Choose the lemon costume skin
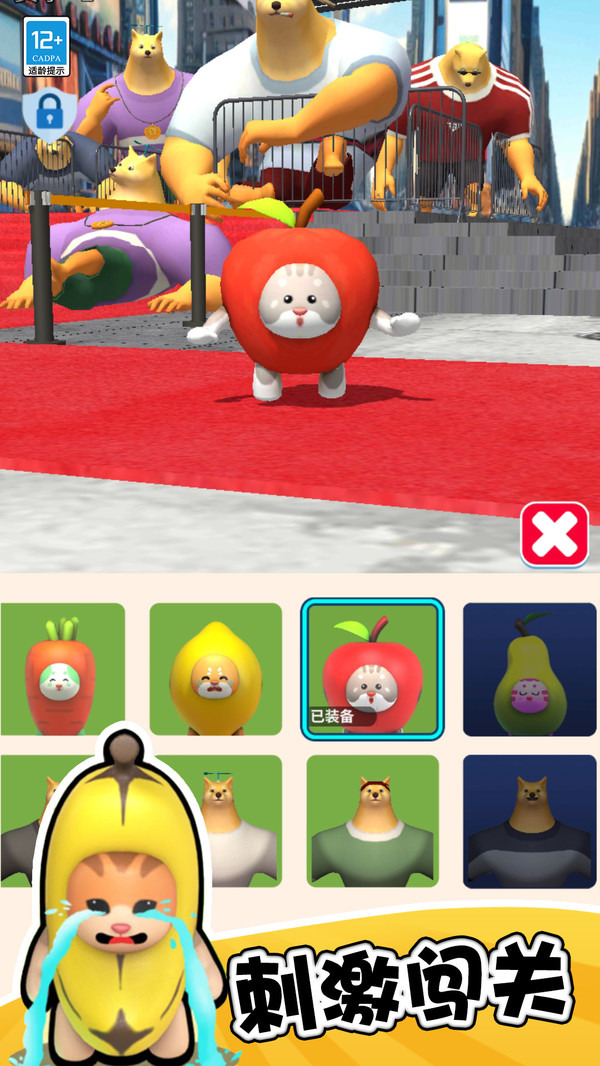 (x=216, y=669)
